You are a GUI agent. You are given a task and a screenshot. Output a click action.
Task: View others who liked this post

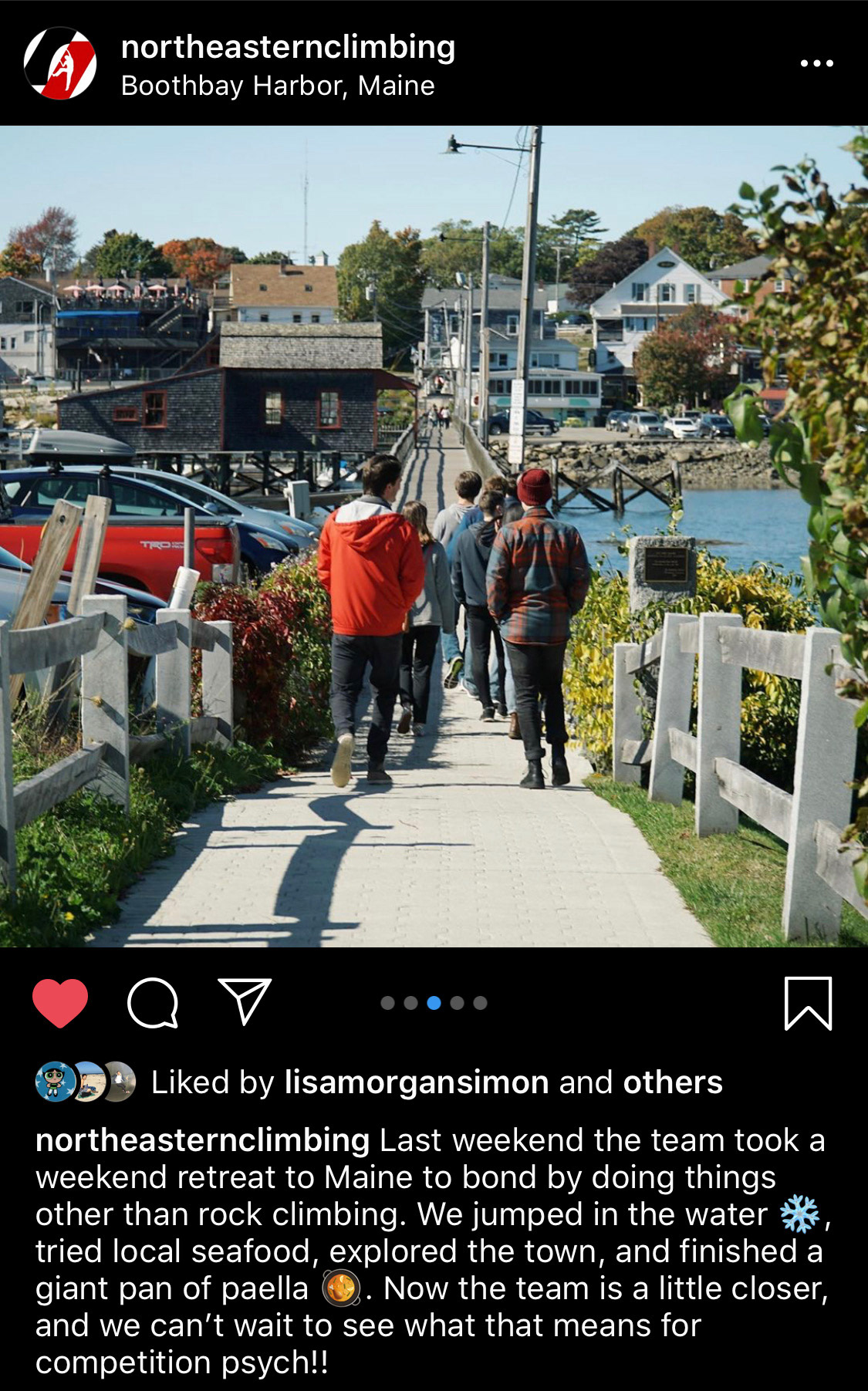pos(673,1082)
